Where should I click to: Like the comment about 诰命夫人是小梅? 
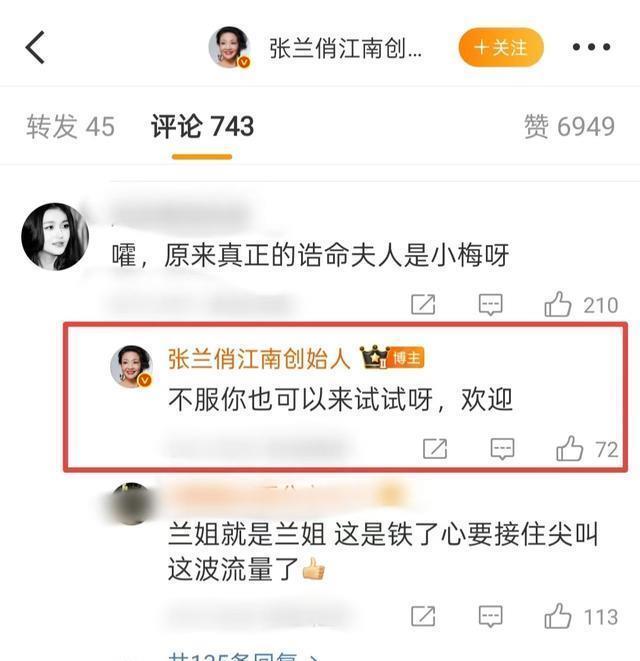[x=558, y=304]
